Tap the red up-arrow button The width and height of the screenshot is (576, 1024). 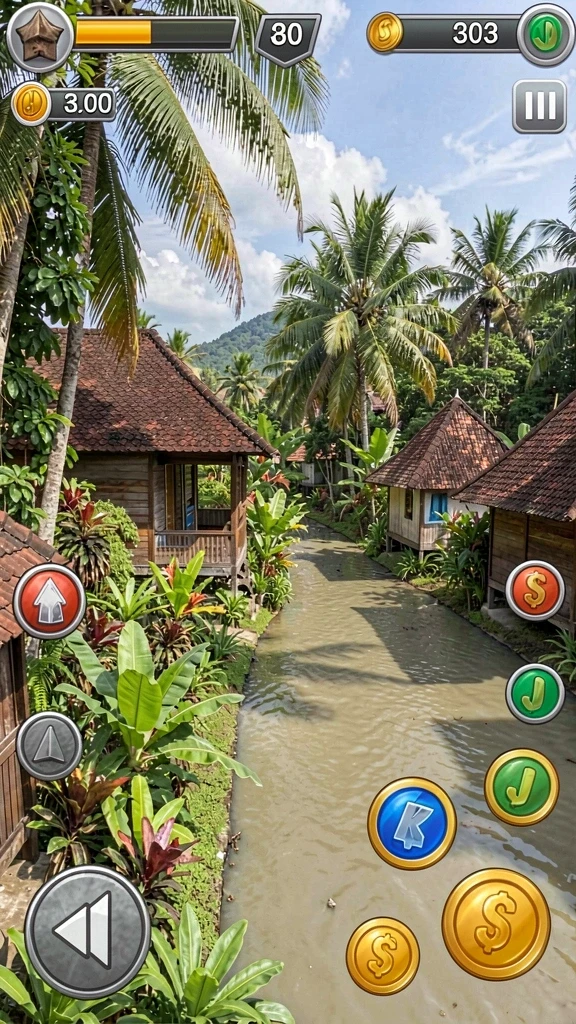click(x=50, y=601)
